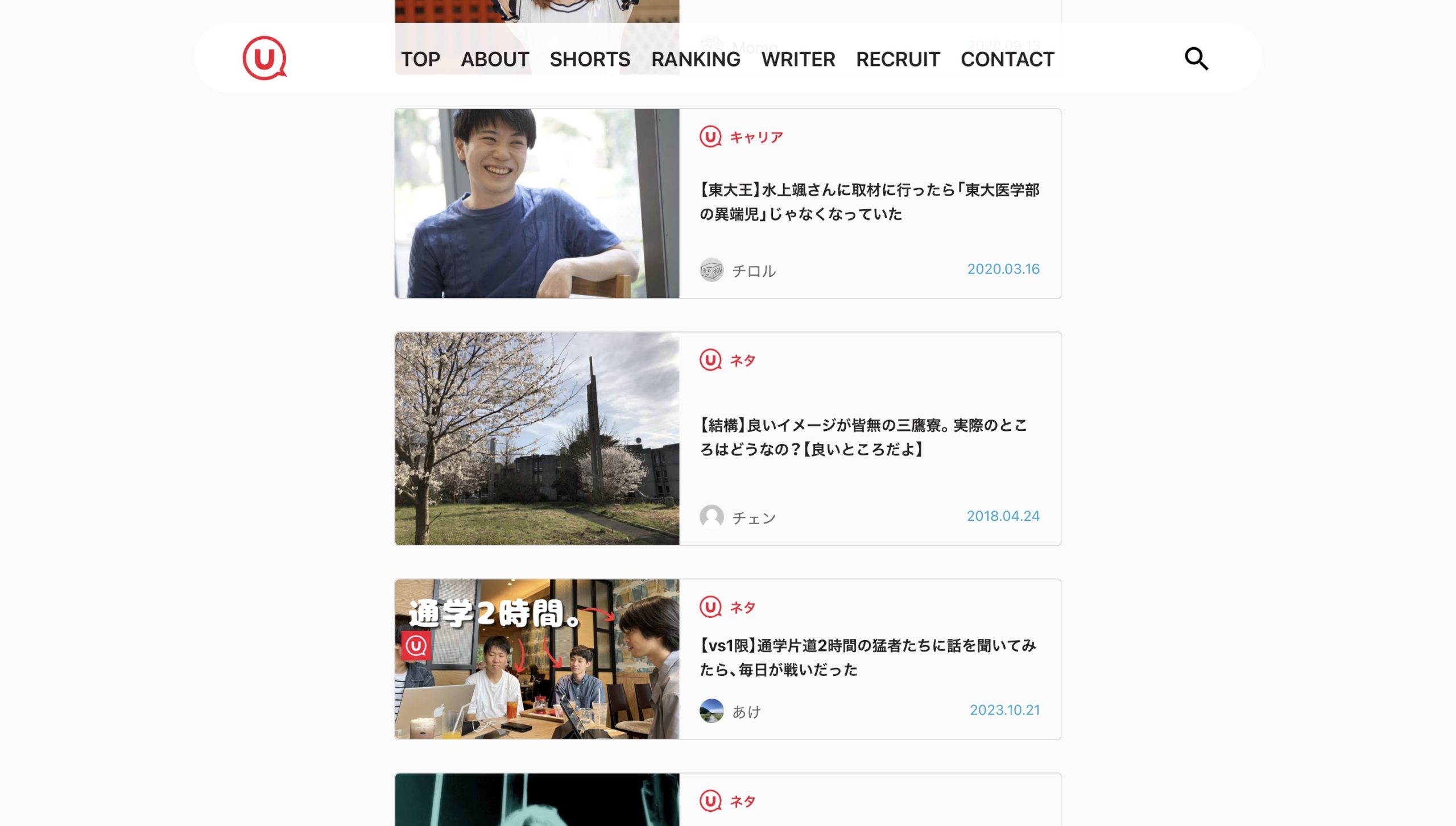This screenshot has width=1456, height=826.
Task: Open the 水上颯 interview article
Action: 869,202
